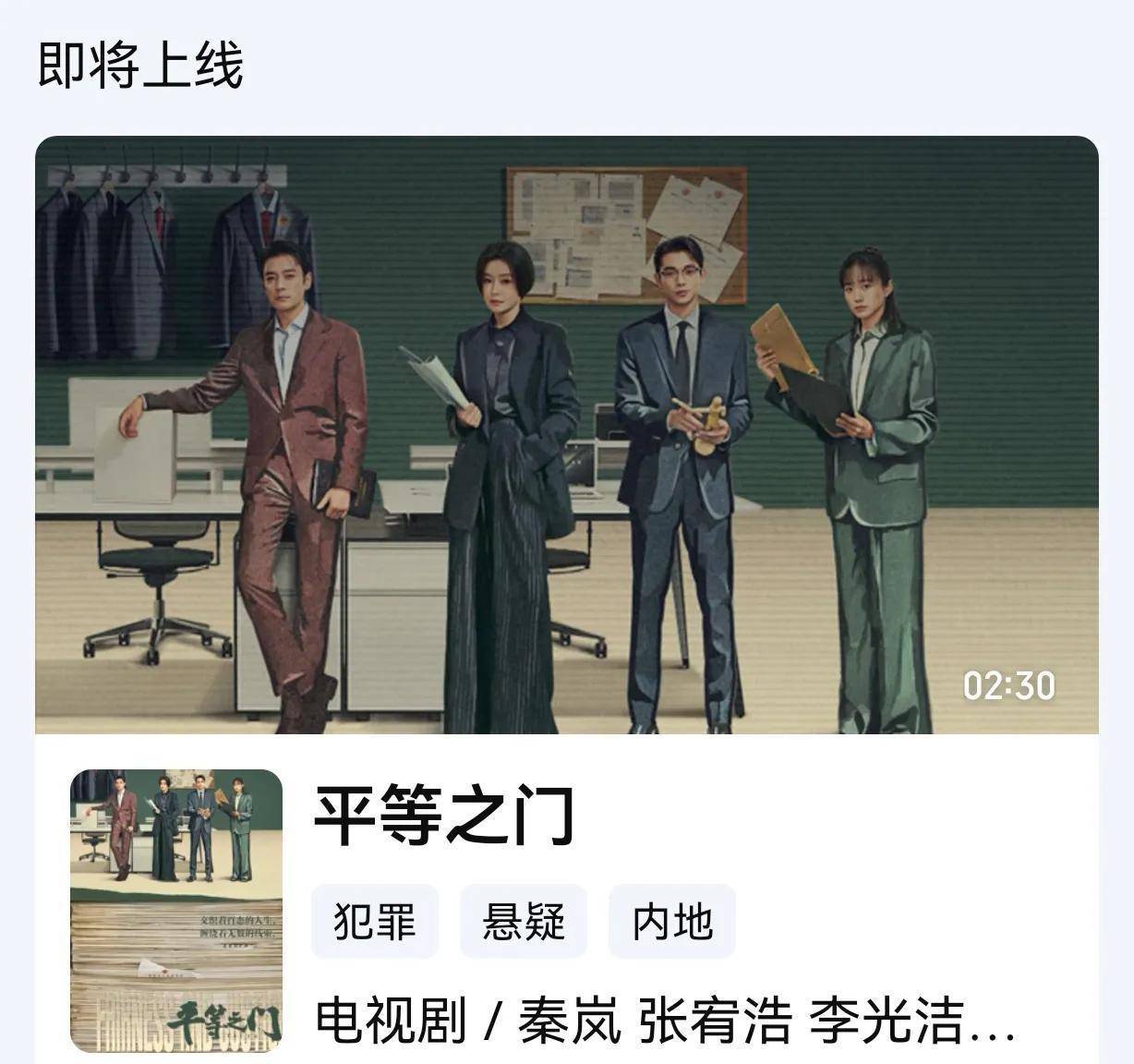
Task: Select the 犯罪 genre tag
Action: tap(375, 922)
